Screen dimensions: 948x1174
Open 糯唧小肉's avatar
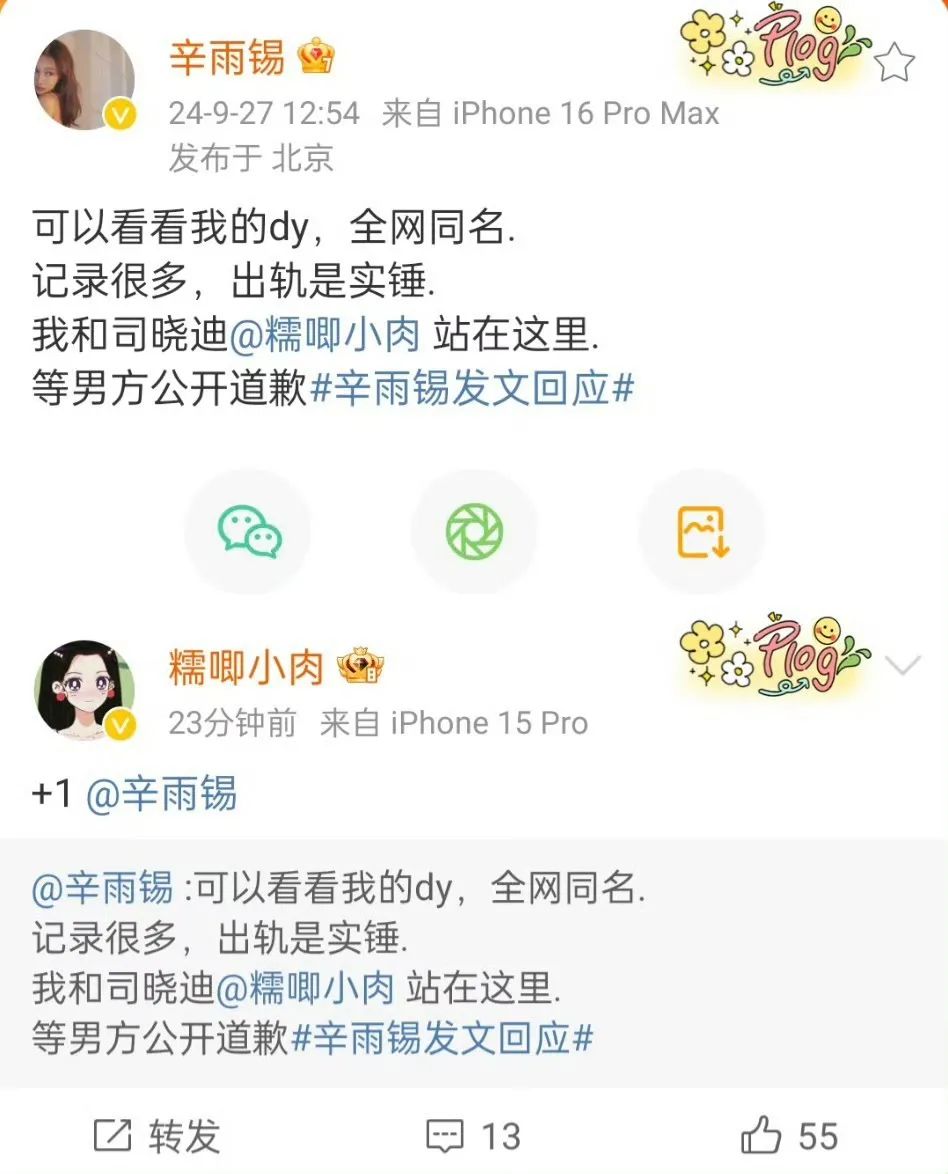tap(85, 690)
